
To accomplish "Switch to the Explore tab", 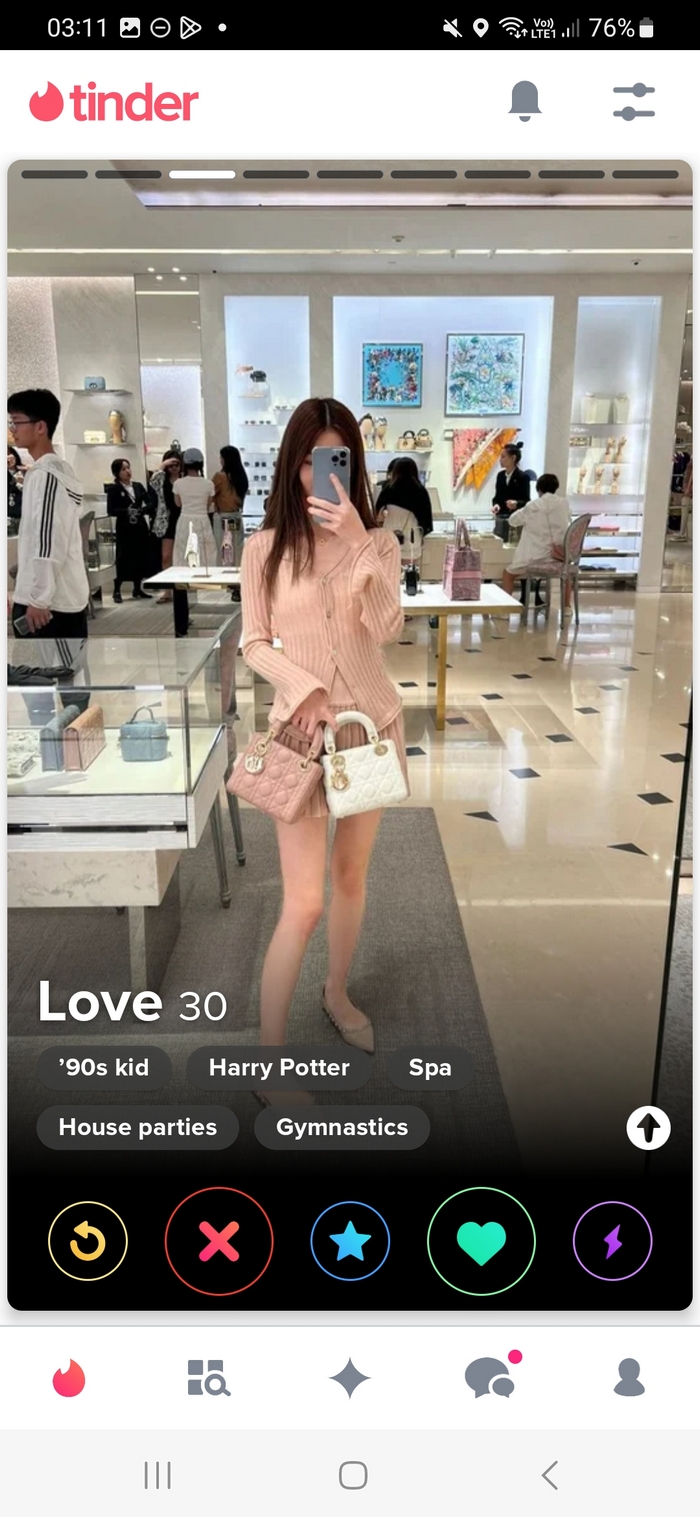I will (x=209, y=1378).
